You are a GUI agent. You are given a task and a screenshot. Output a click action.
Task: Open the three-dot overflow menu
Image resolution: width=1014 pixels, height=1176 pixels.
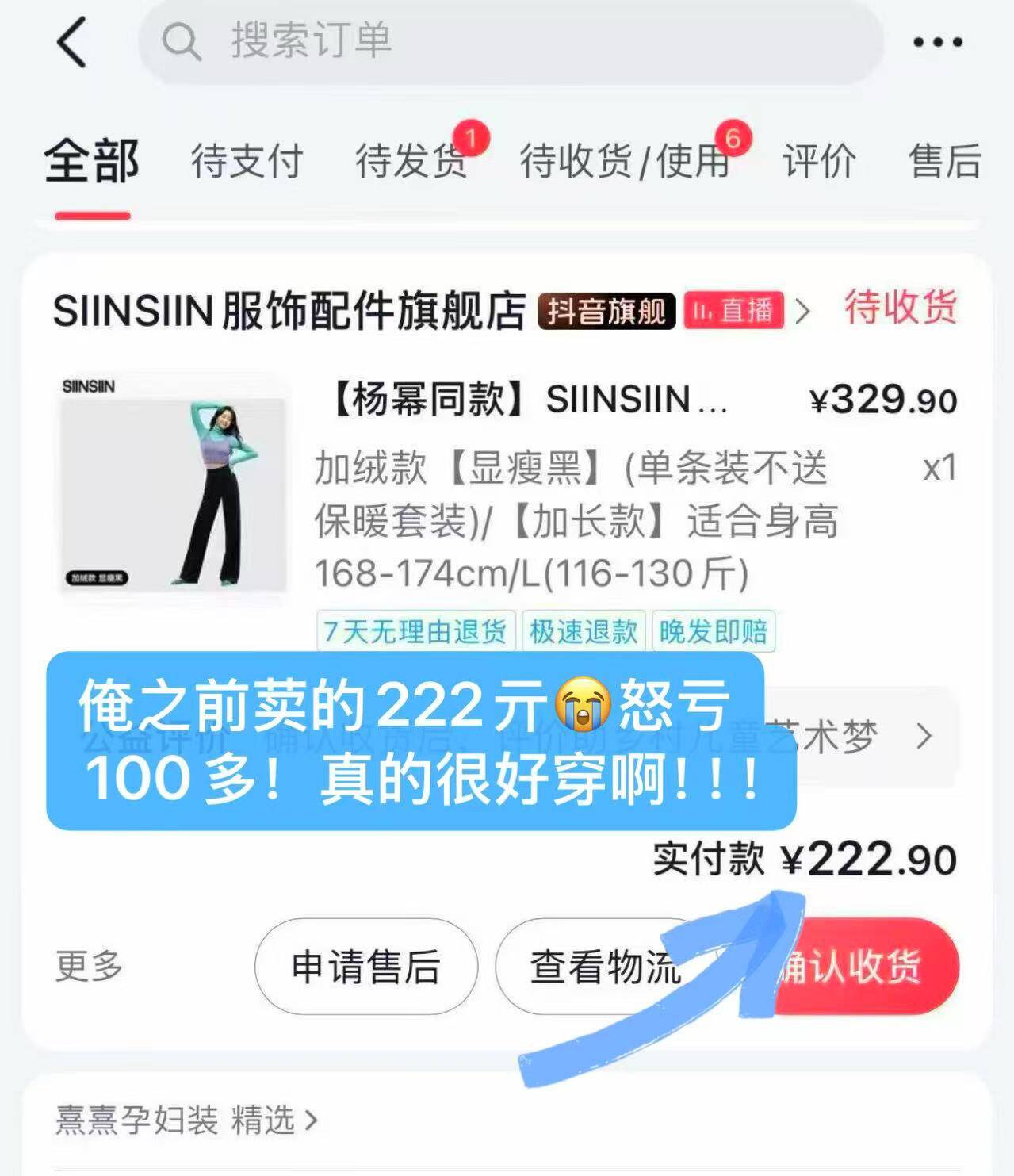(937, 42)
